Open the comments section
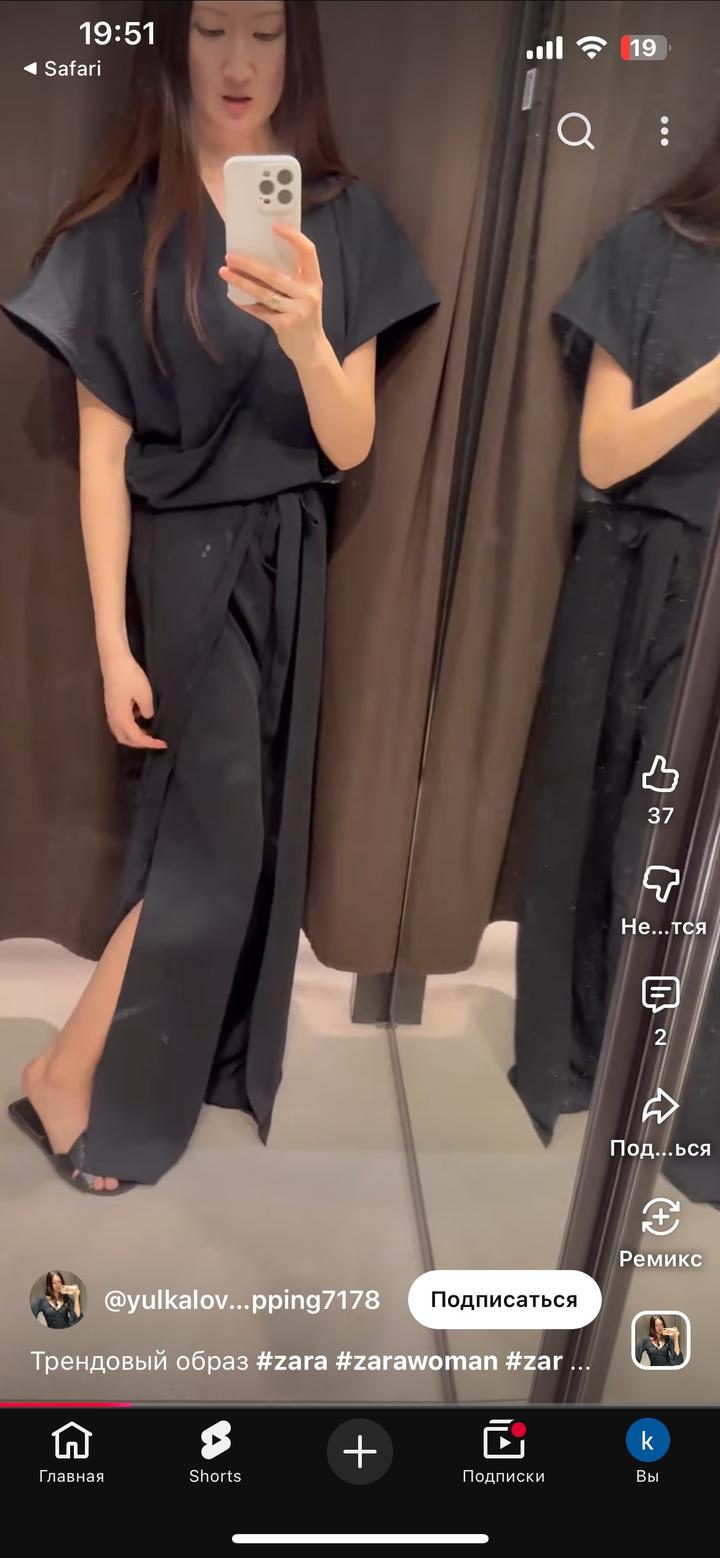 (660, 996)
